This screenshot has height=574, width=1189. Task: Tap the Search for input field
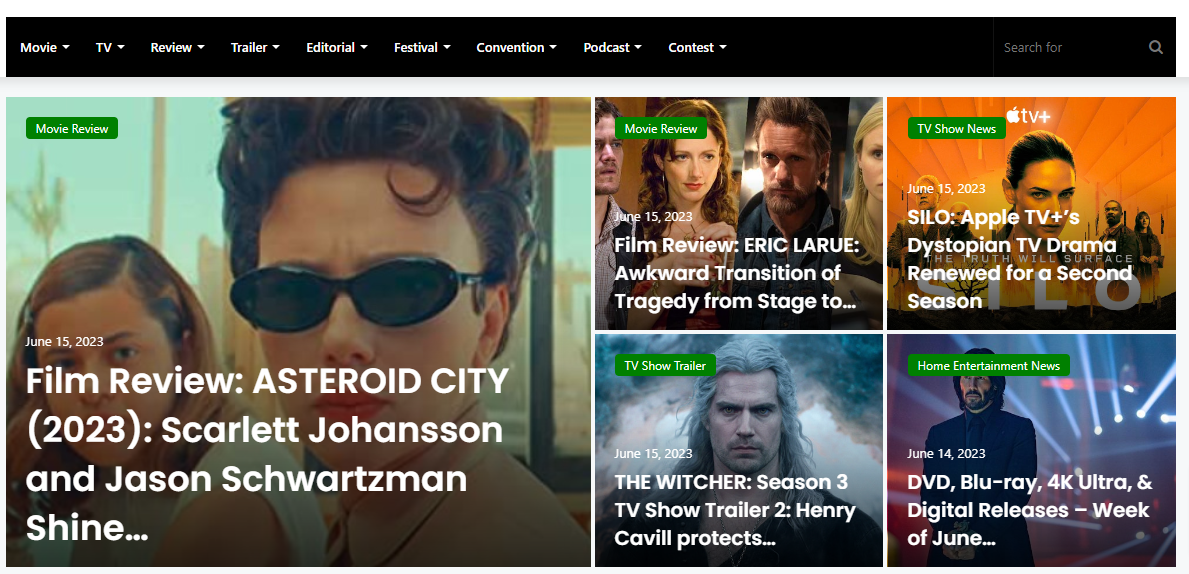(1070, 47)
